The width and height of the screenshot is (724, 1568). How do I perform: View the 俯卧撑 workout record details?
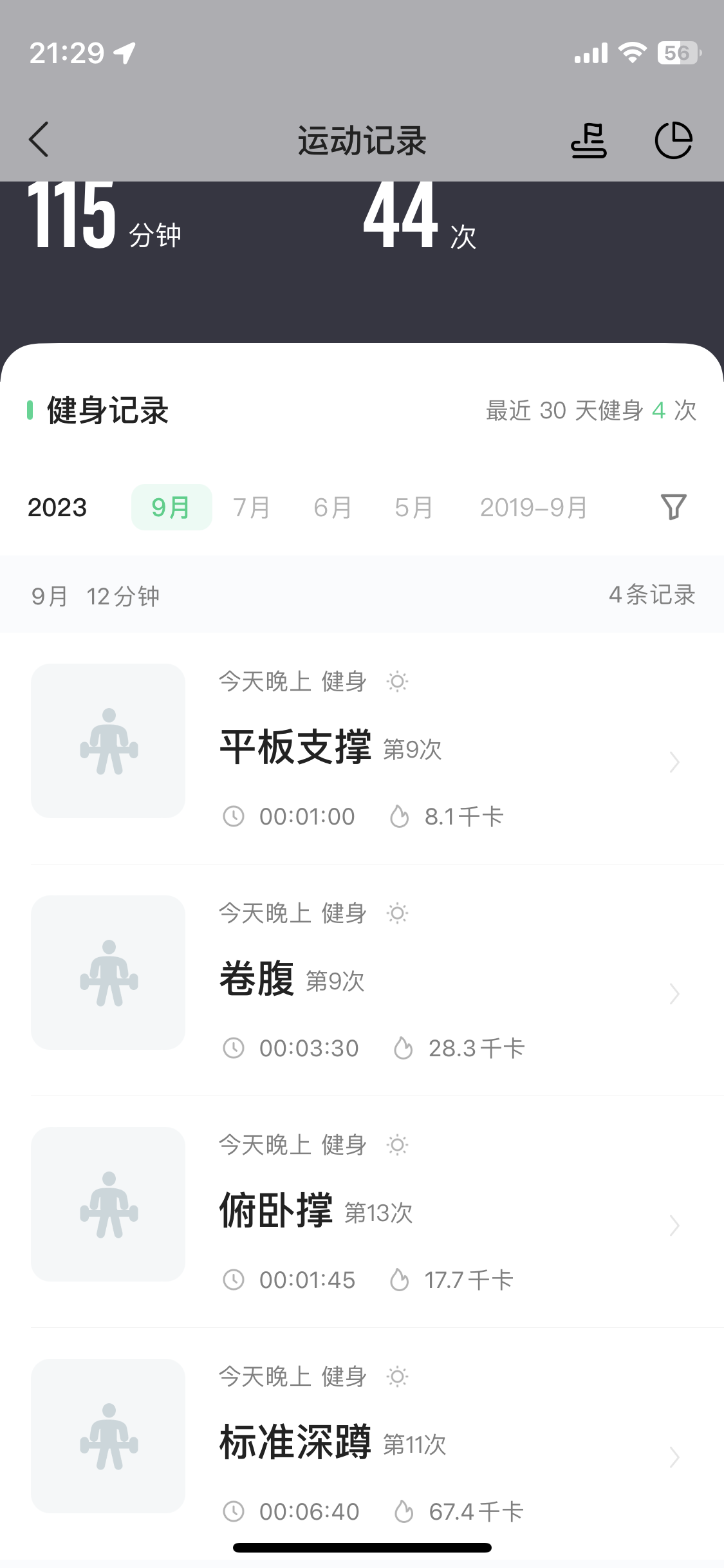coord(362,1211)
